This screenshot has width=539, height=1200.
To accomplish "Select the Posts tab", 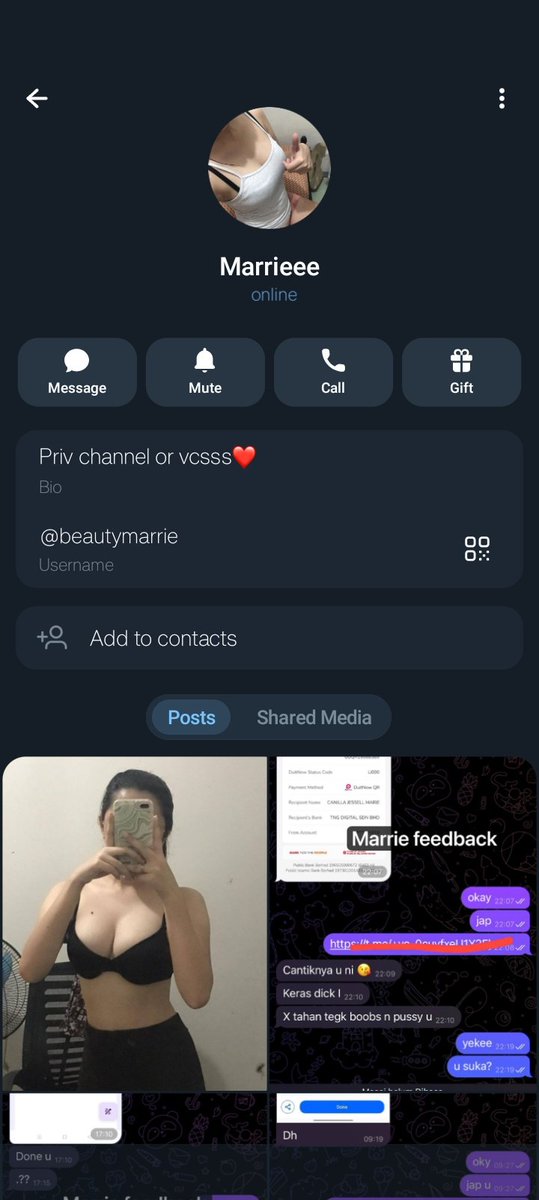I will pyautogui.click(x=191, y=717).
